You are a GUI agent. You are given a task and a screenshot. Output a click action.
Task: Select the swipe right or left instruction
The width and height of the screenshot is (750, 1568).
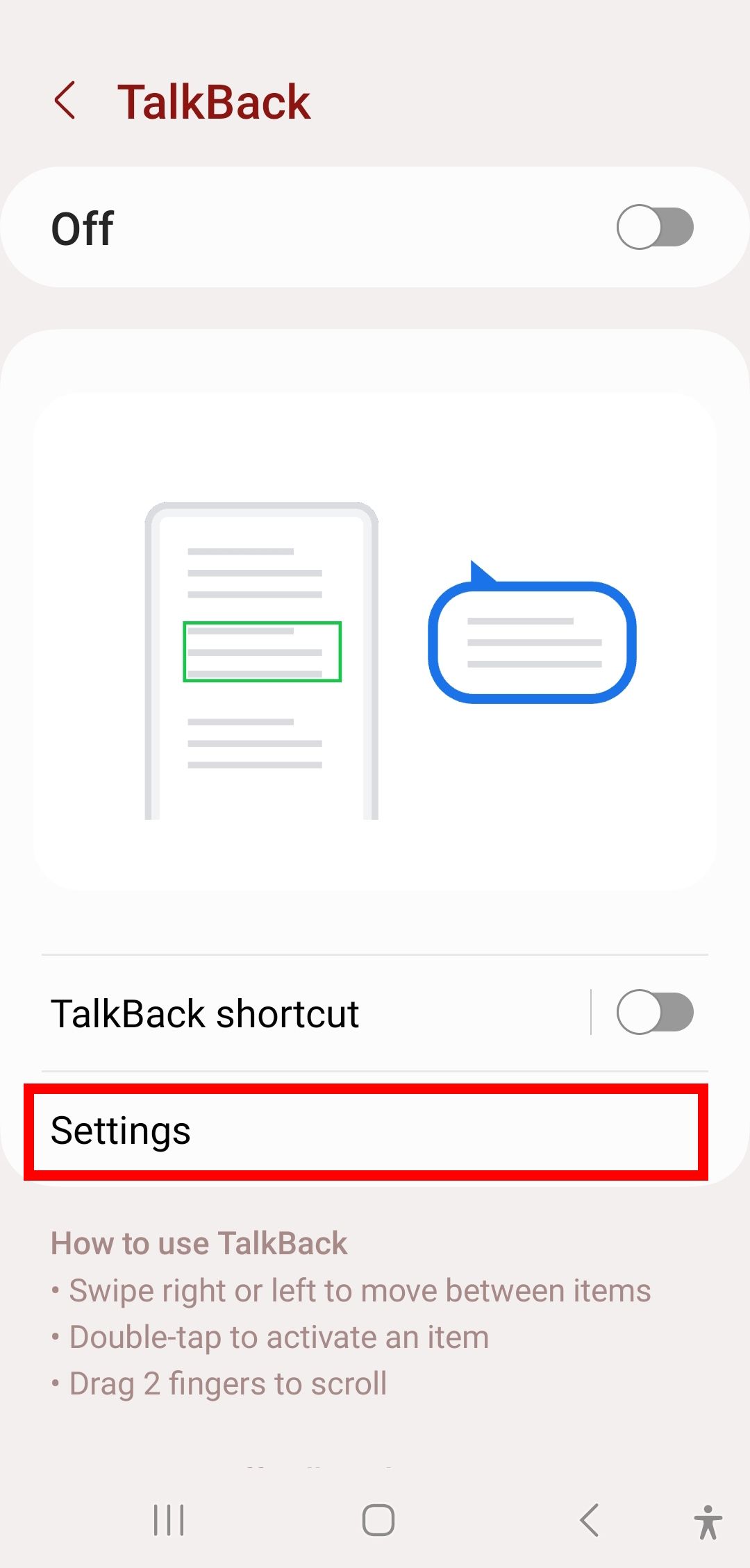[350, 1290]
